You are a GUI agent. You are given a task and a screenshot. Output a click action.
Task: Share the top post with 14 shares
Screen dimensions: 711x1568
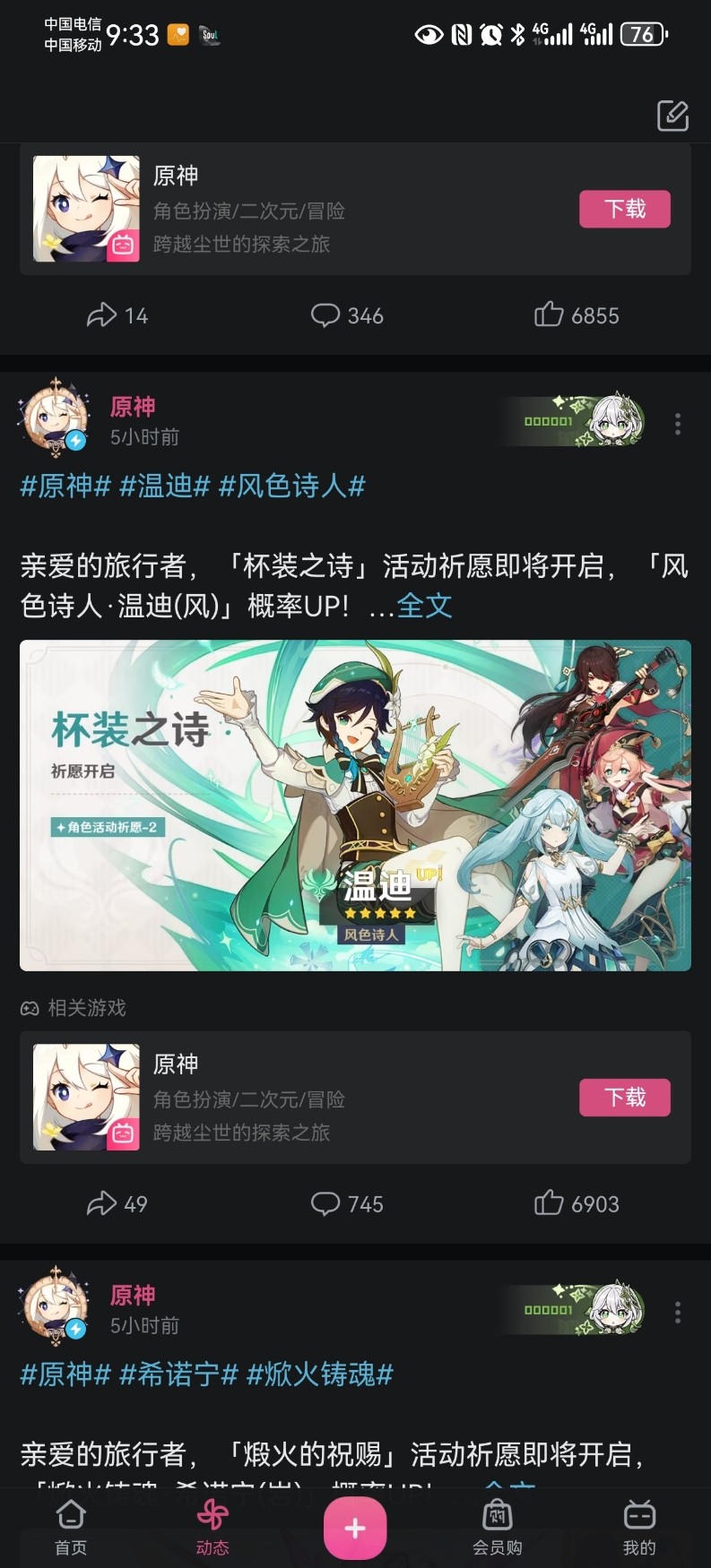(117, 315)
